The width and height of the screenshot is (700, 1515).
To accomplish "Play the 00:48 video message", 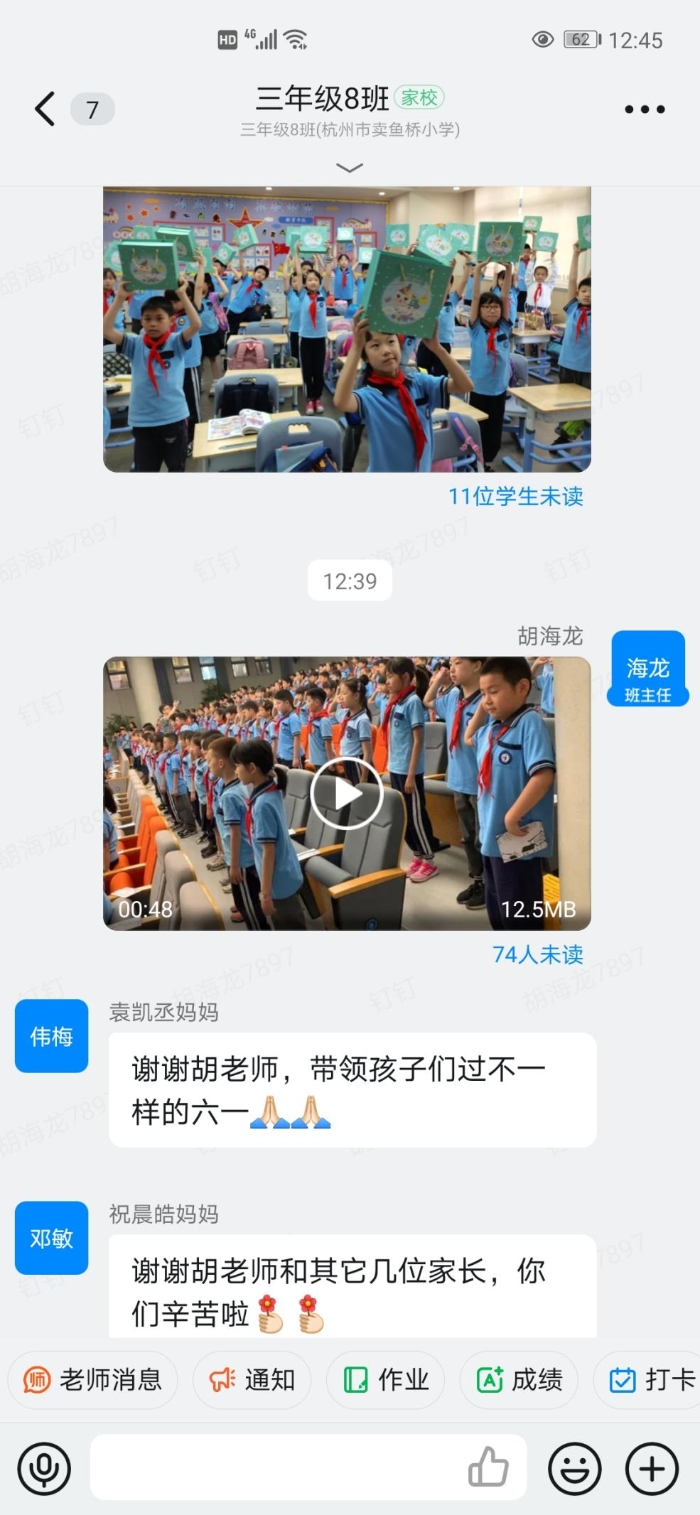I will point(347,793).
